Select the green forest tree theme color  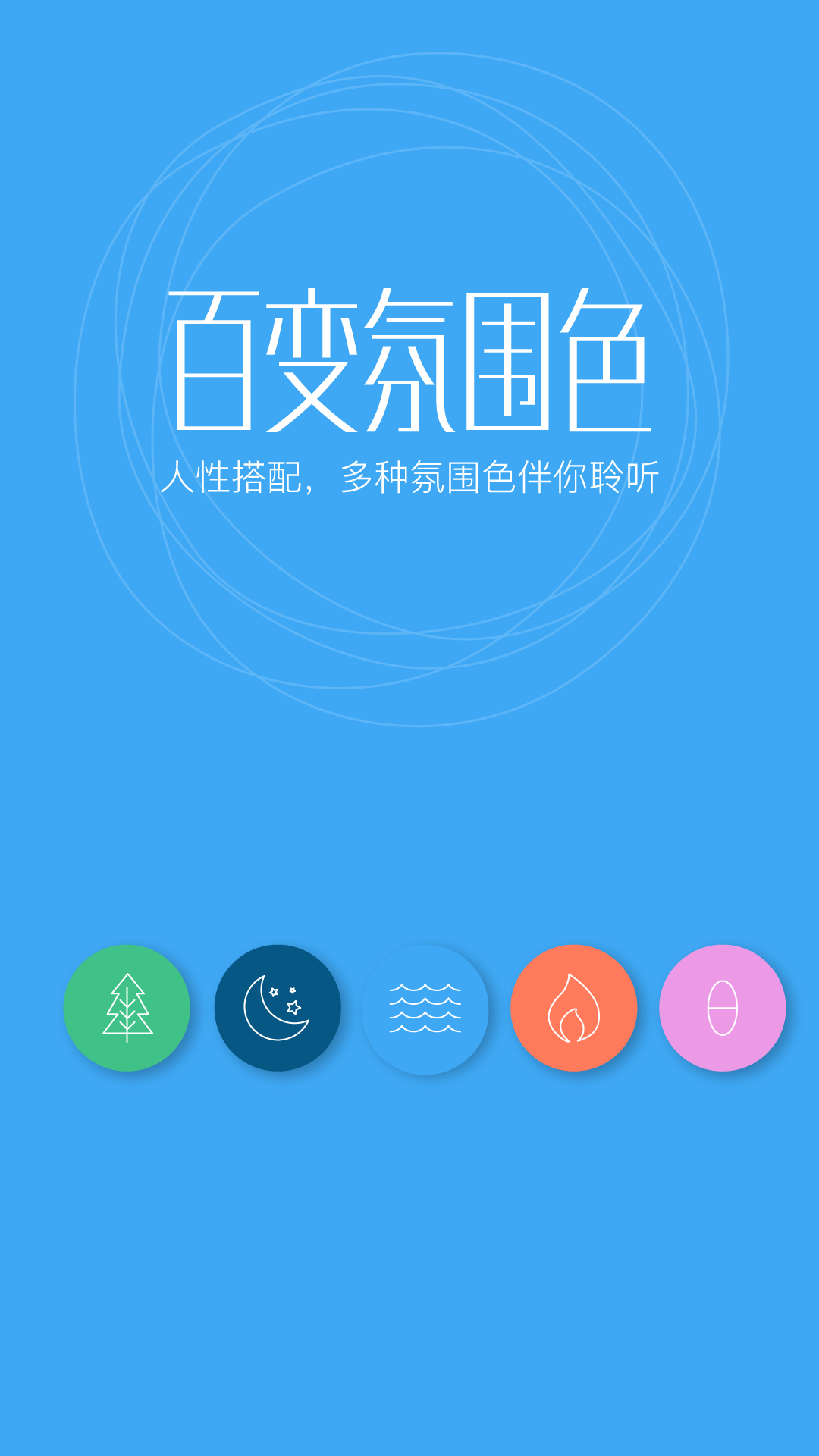127,1008
